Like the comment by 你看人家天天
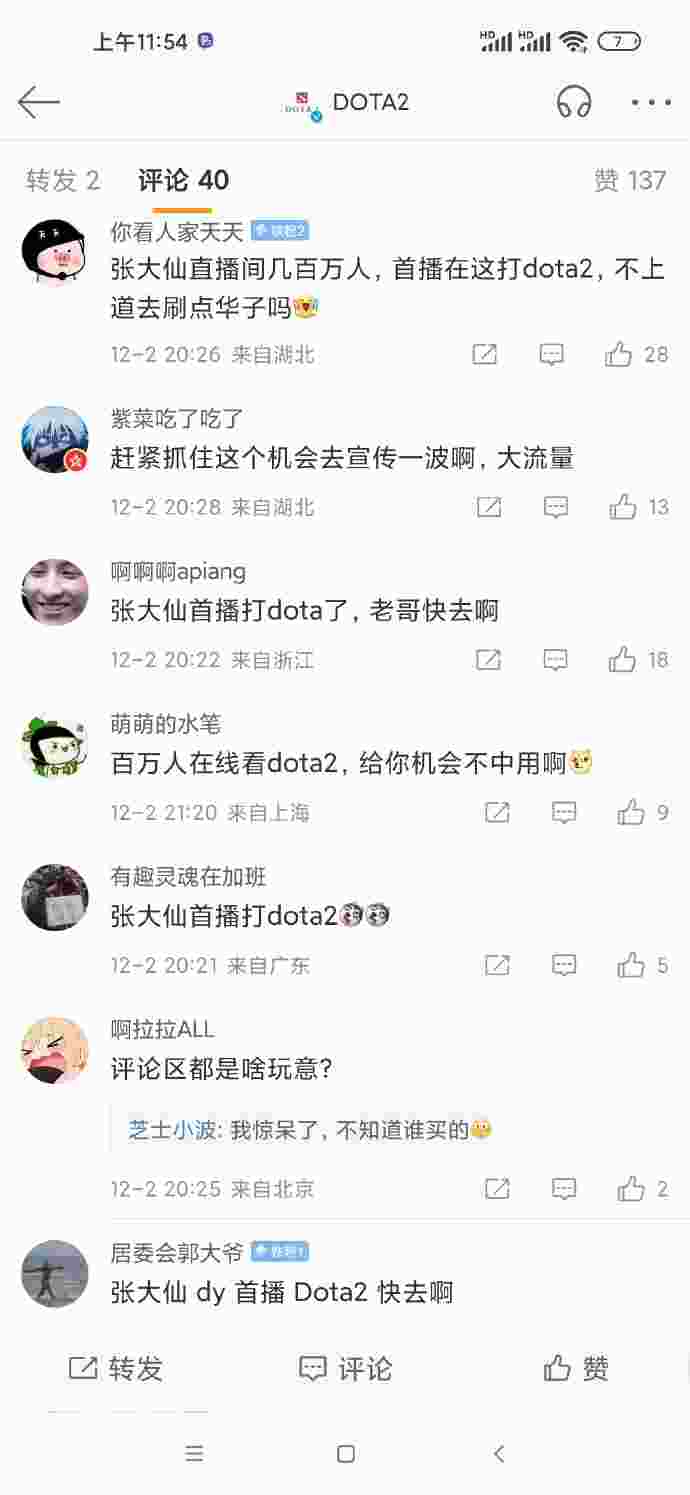The image size is (690, 1495). click(x=619, y=355)
